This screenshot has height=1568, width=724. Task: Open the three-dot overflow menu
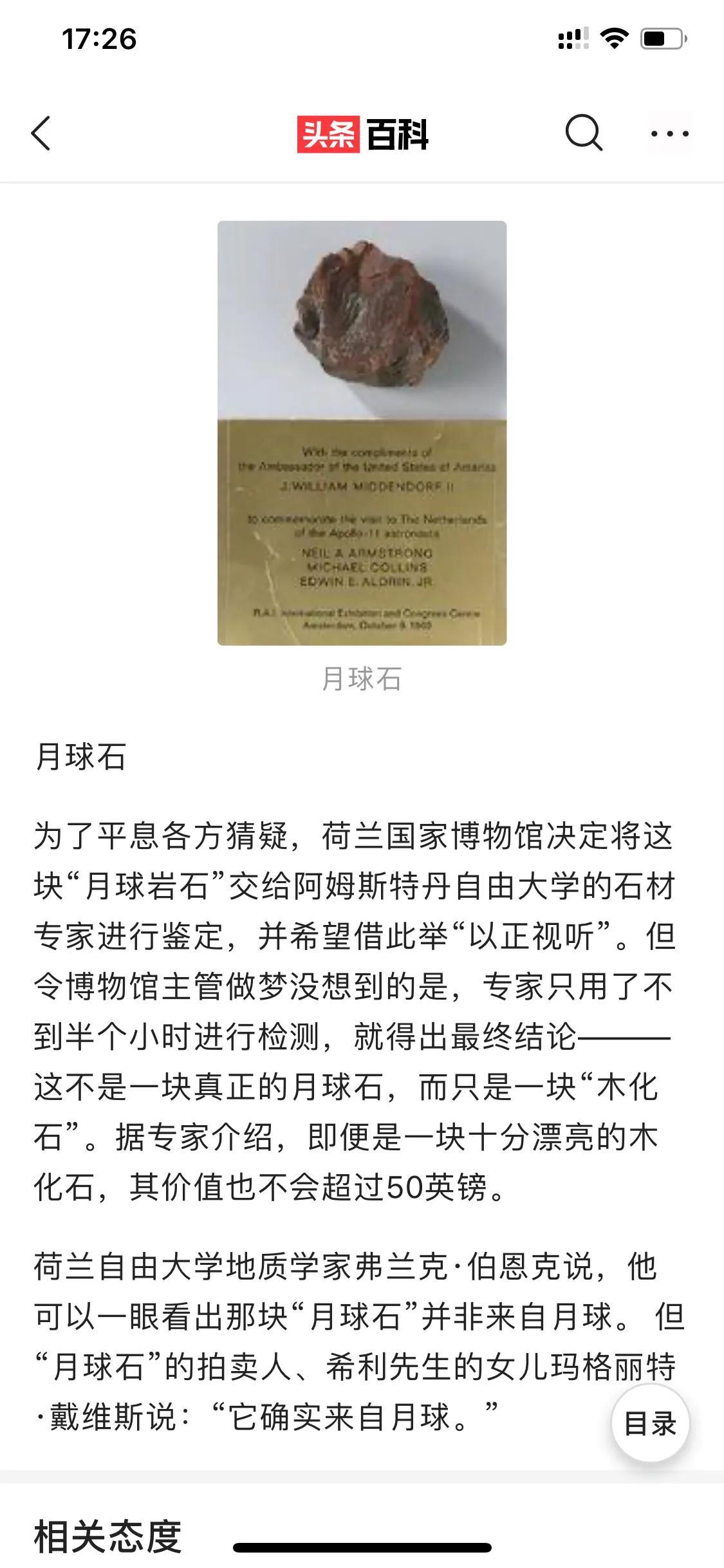pyautogui.click(x=669, y=134)
